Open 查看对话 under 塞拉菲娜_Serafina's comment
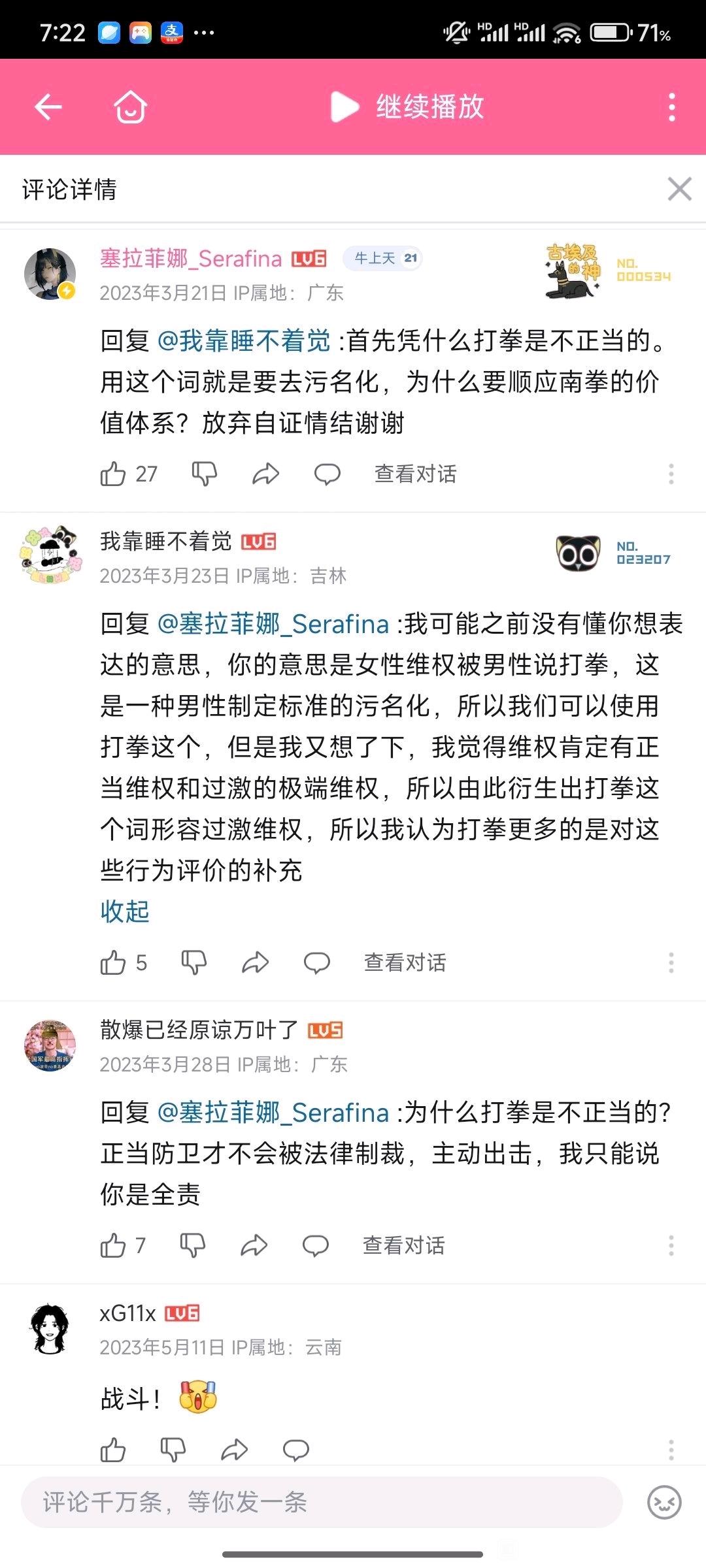Image resolution: width=706 pixels, height=1568 pixels. pyautogui.click(x=415, y=474)
